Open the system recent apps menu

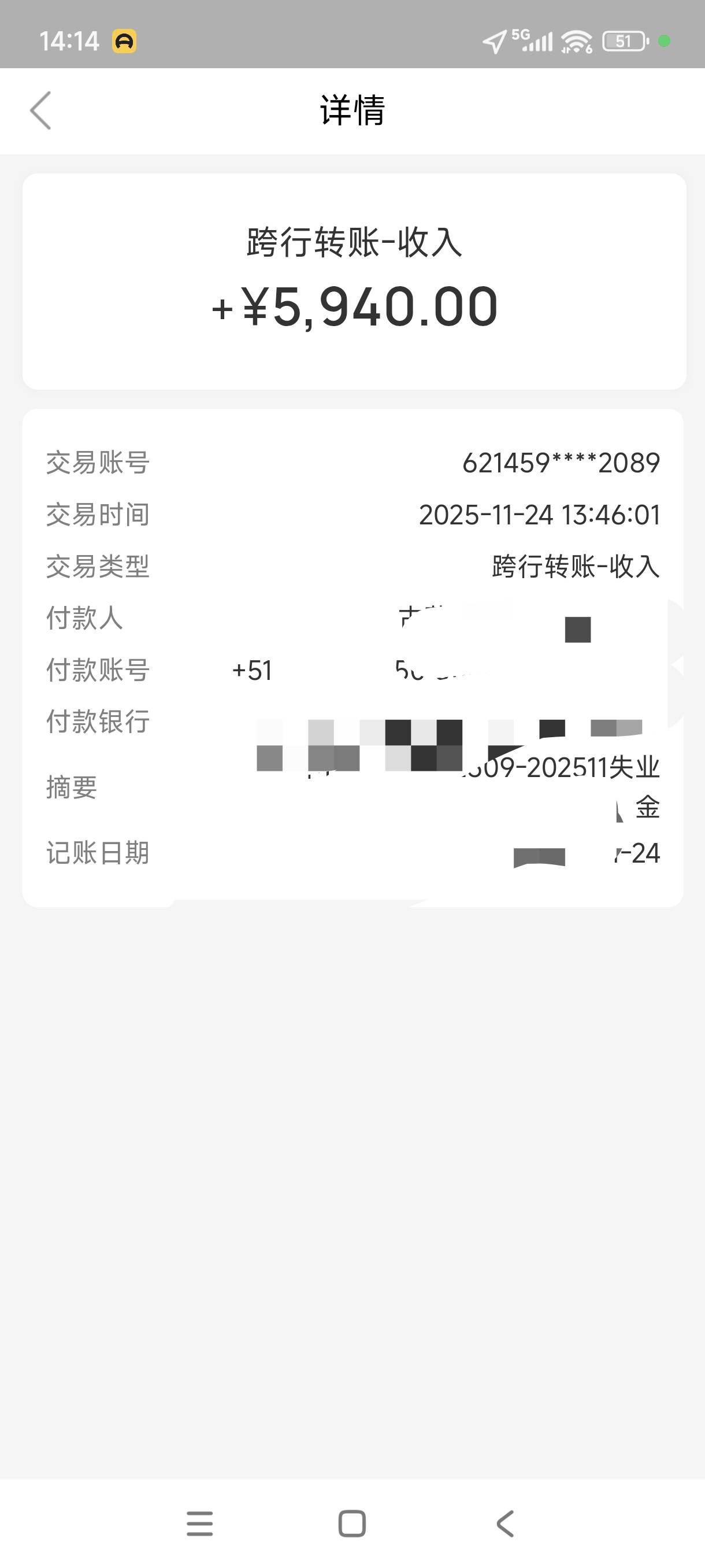(199, 1523)
